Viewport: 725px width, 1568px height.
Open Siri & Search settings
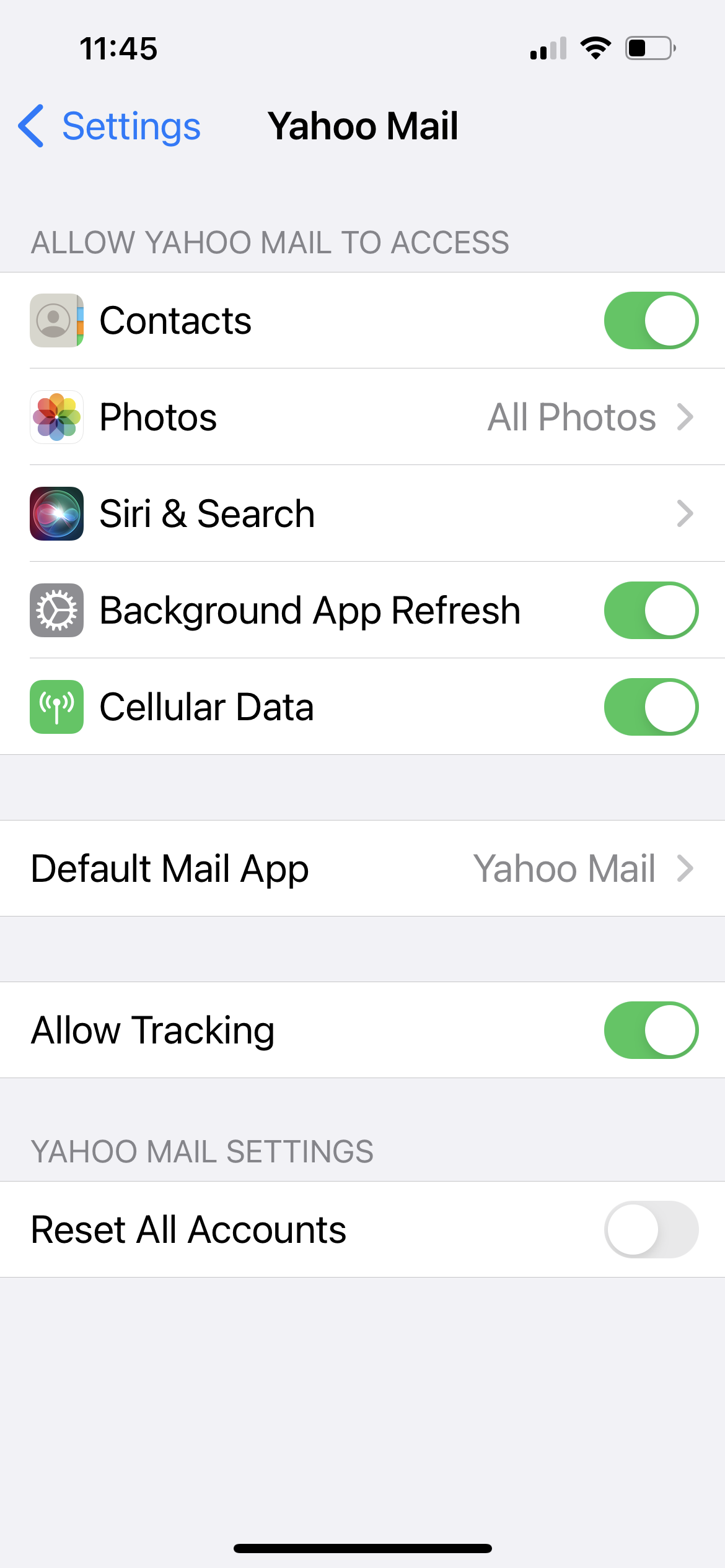point(362,514)
